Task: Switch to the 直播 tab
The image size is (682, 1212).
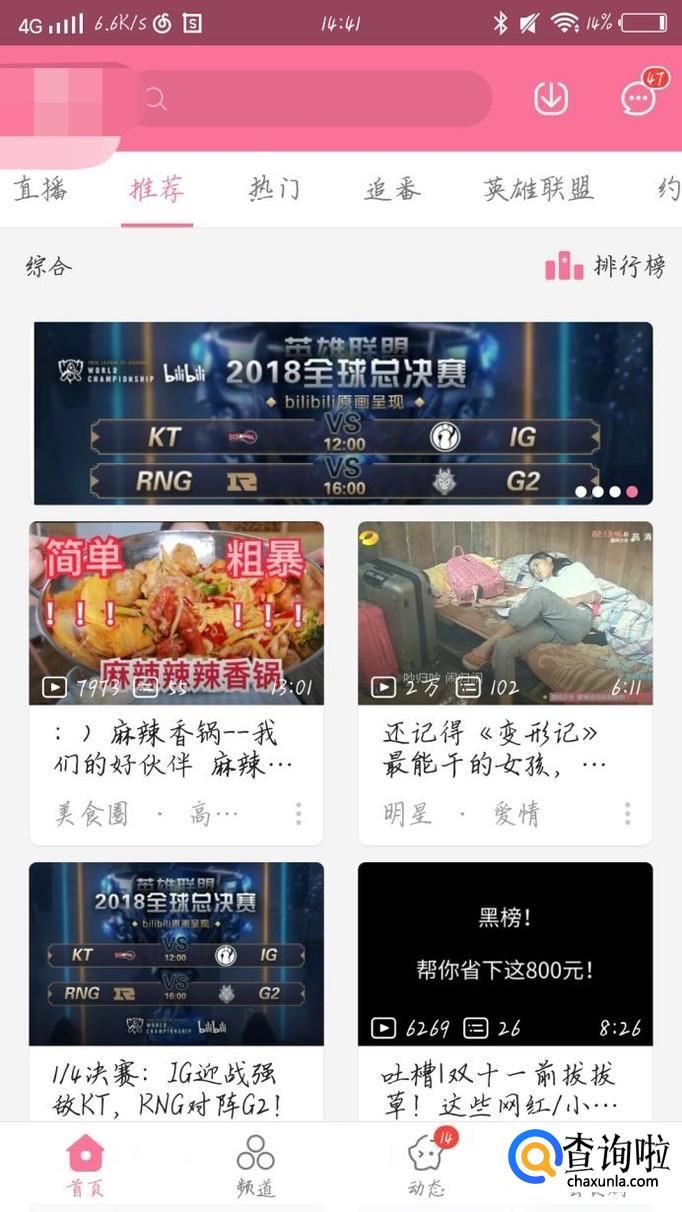Action: 41,189
